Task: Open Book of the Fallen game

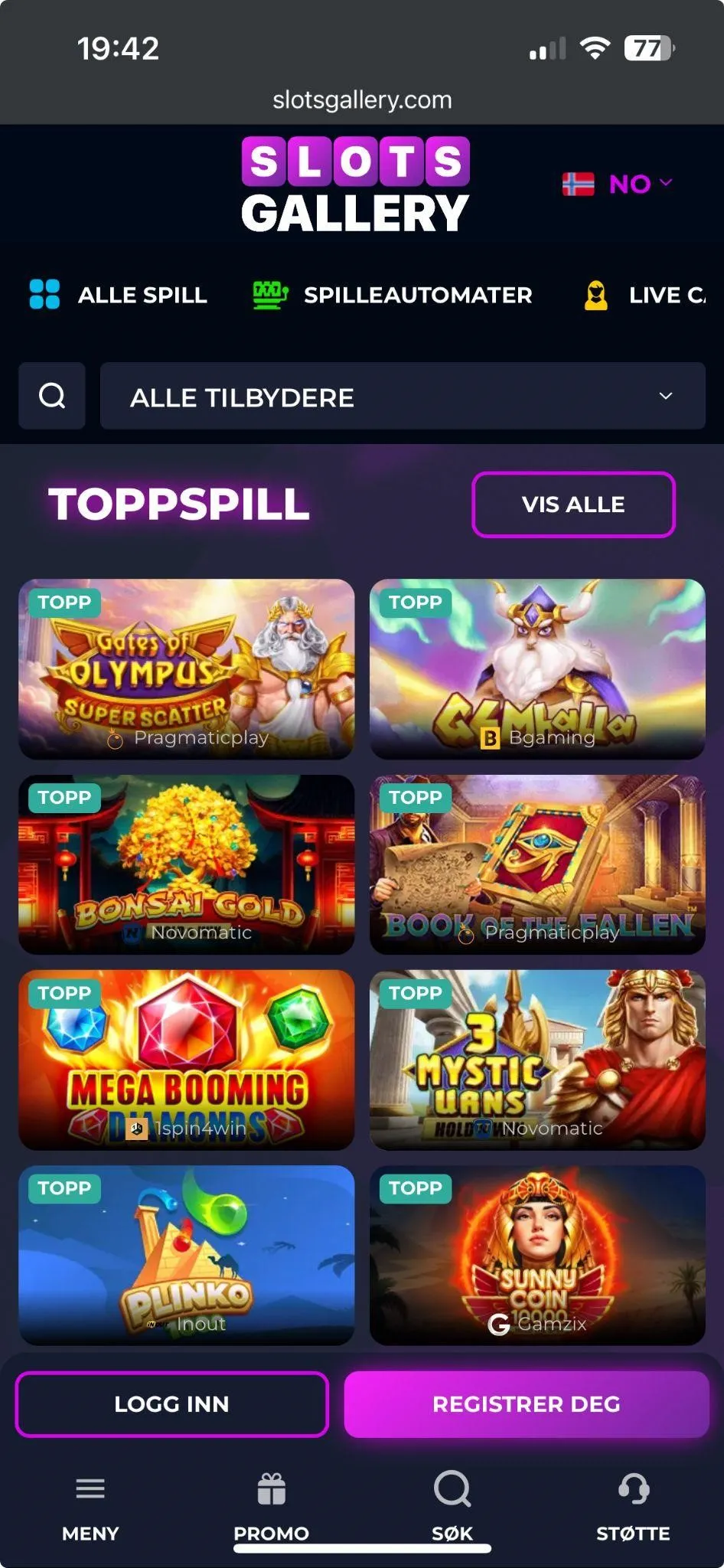Action: point(537,864)
